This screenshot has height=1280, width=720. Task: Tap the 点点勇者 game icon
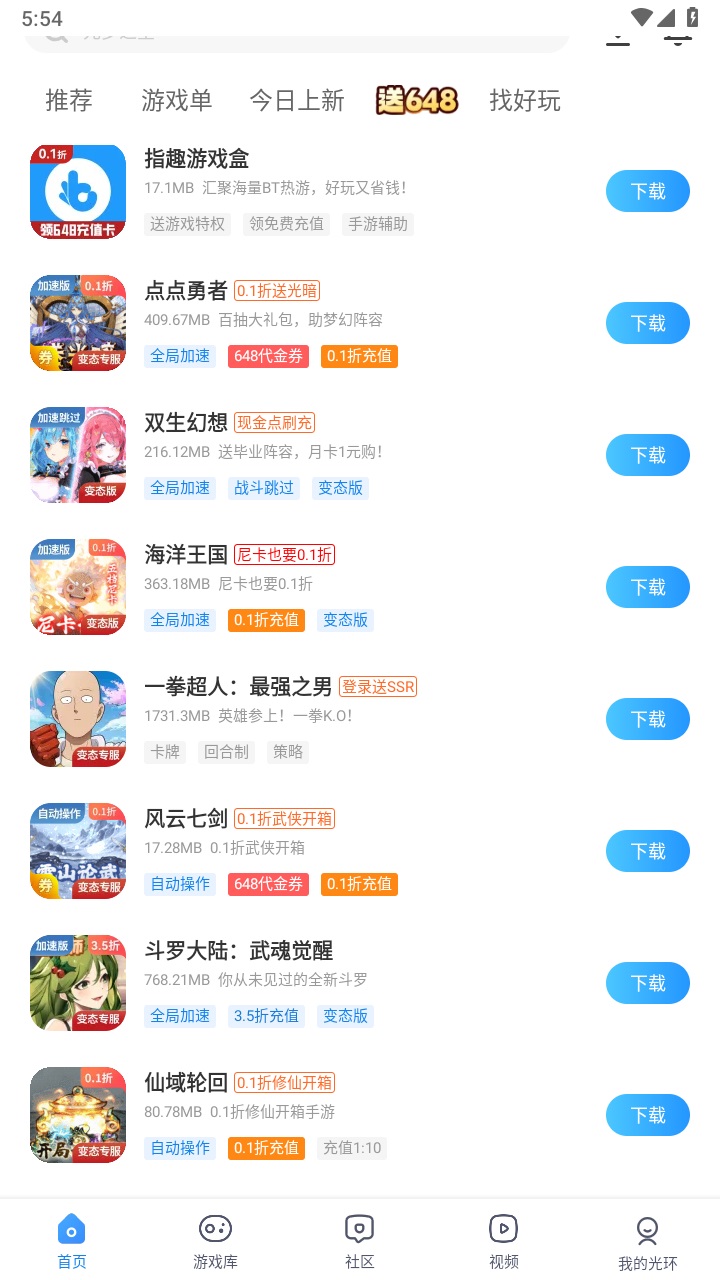coord(78,322)
